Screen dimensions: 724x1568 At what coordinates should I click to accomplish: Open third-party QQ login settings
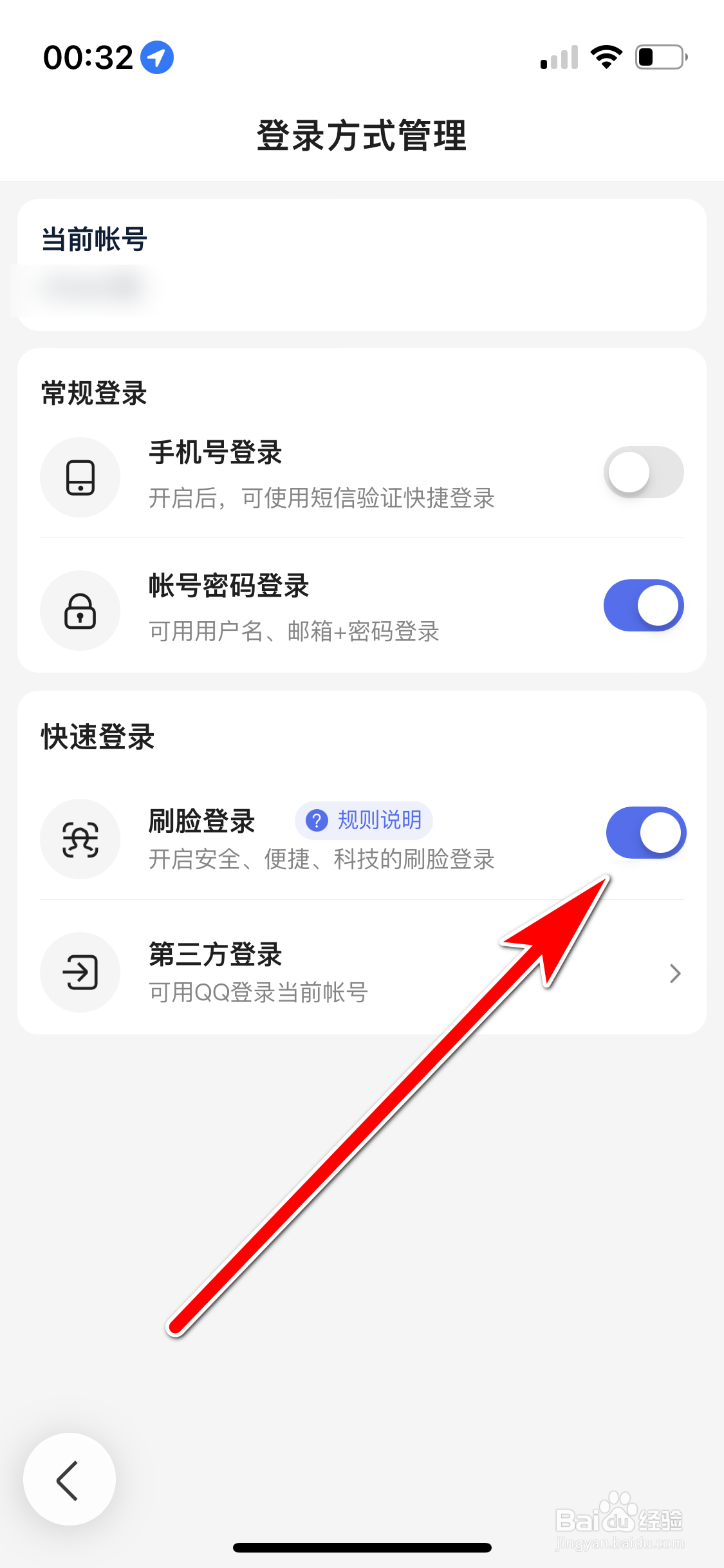tap(360, 973)
